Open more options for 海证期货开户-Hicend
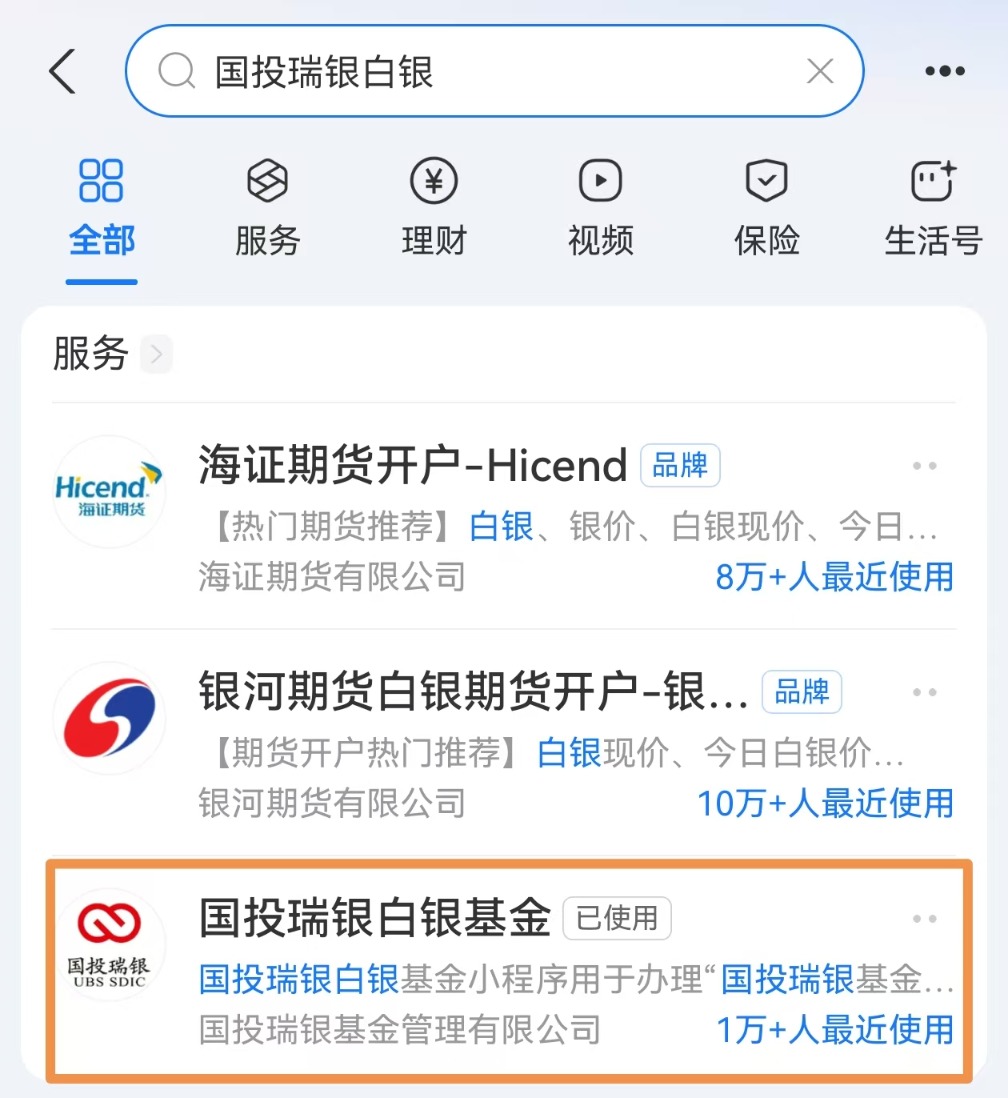 [925, 466]
